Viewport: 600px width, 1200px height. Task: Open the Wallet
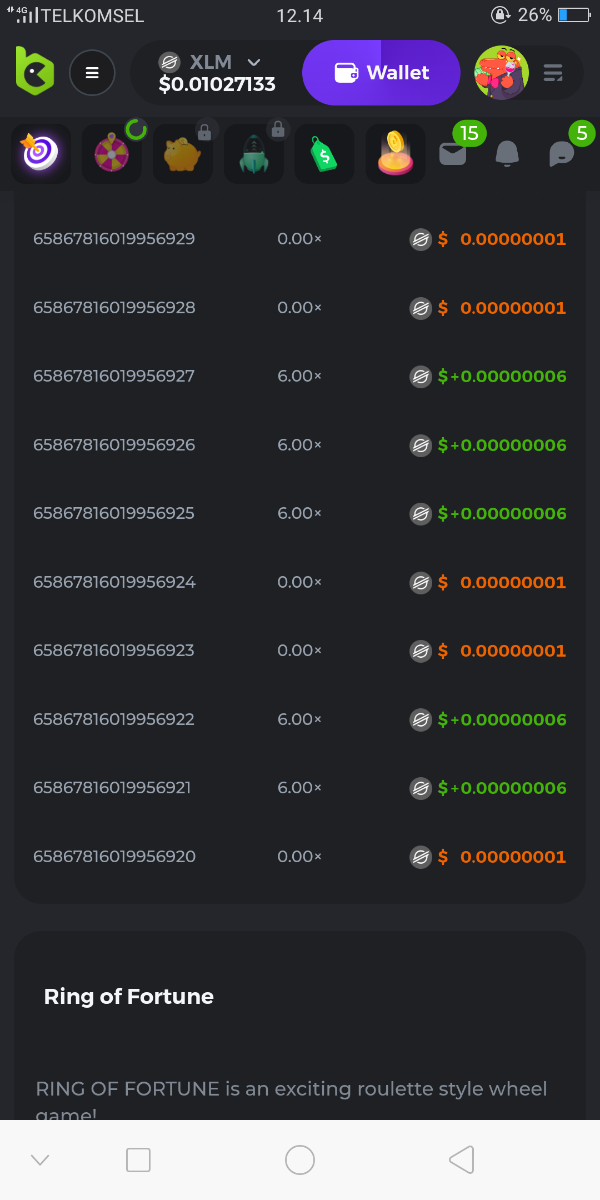[381, 73]
